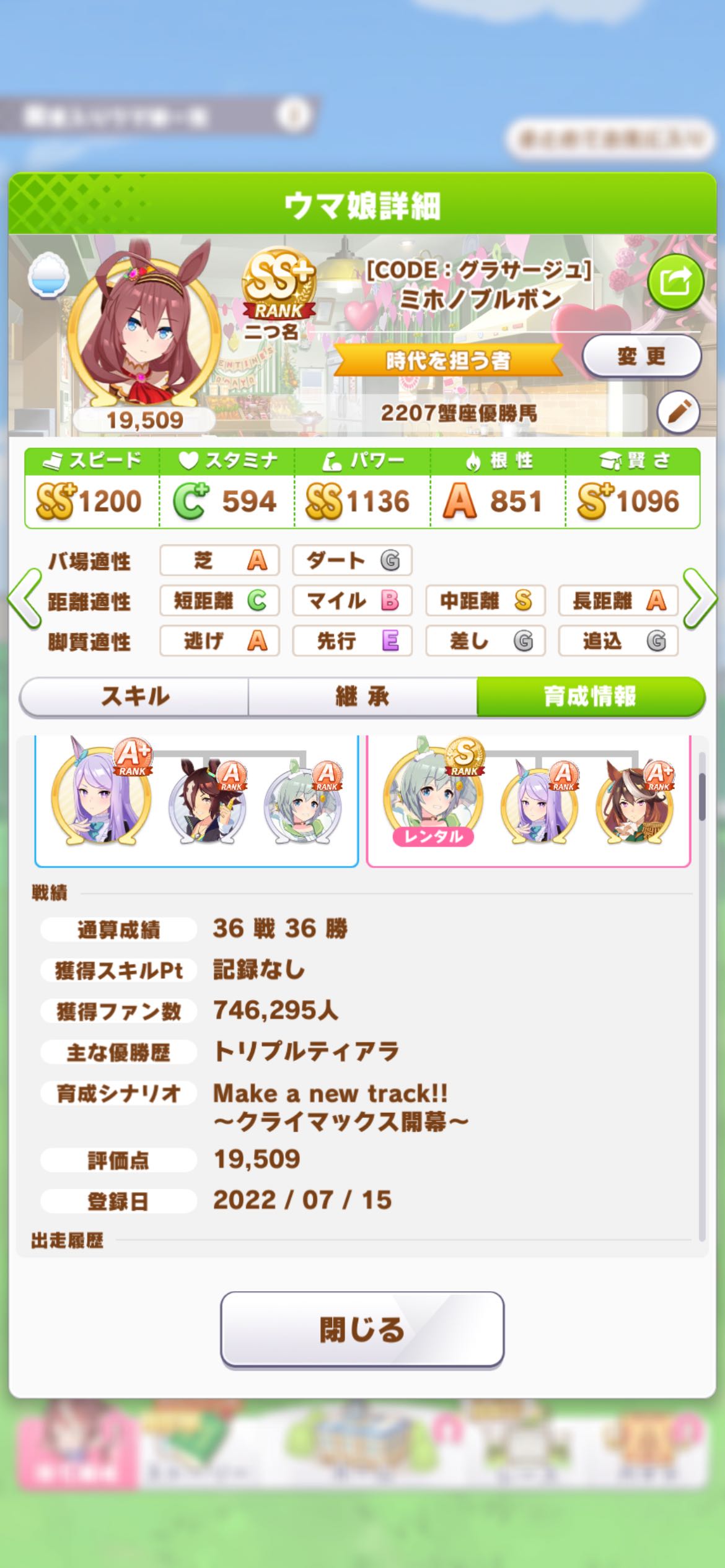Screen dimensions: 725x1568
Task: Open the rental S-rank inheritance parent
Action: (433, 795)
